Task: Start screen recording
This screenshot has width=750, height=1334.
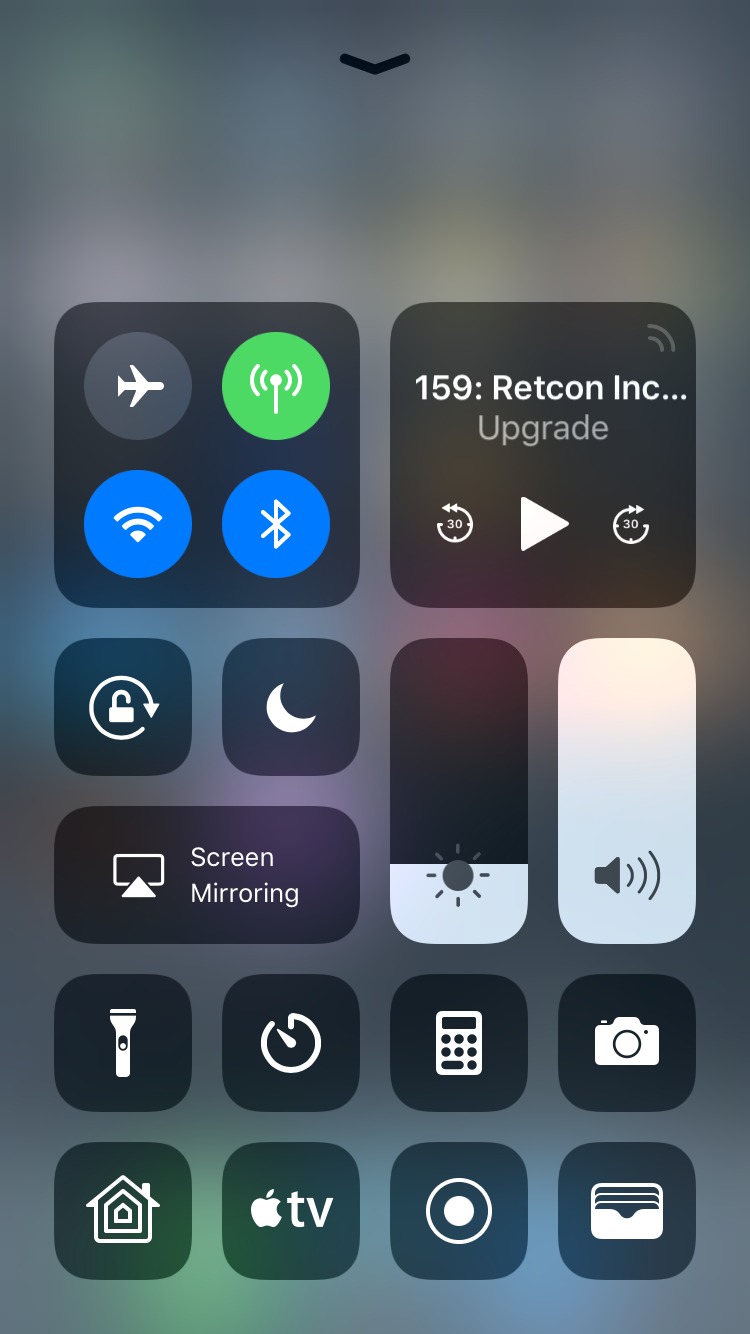Action: [459, 1211]
